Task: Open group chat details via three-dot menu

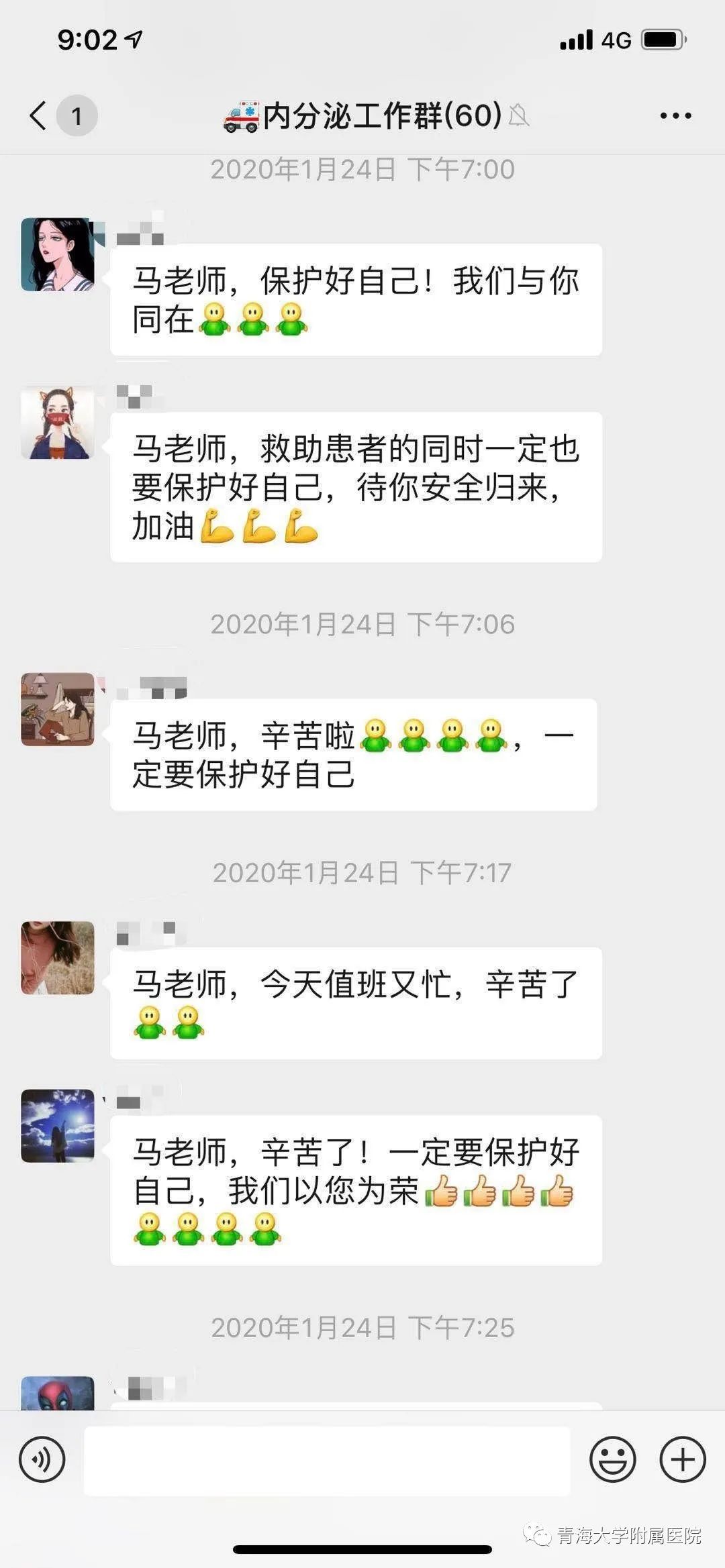Action: coord(675,115)
